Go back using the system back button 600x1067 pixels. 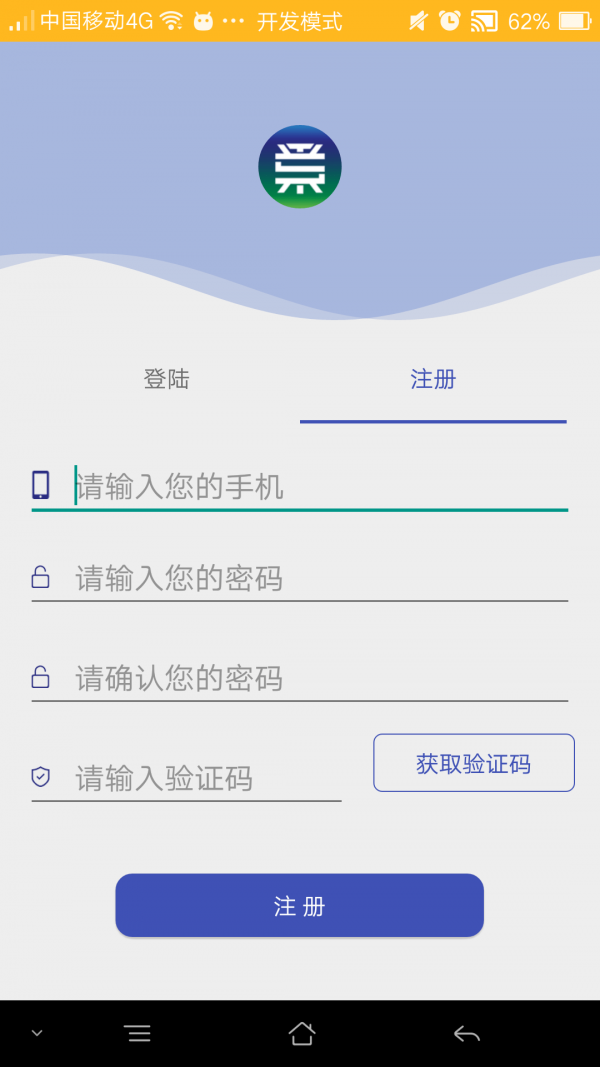coord(466,1034)
